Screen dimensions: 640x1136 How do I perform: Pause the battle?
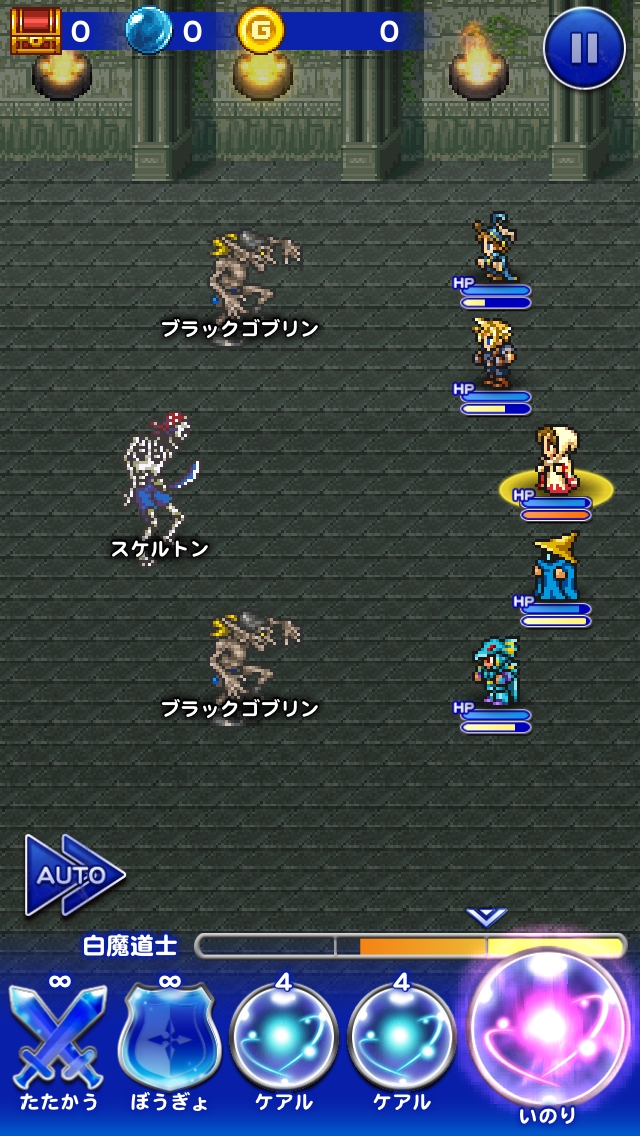click(584, 47)
